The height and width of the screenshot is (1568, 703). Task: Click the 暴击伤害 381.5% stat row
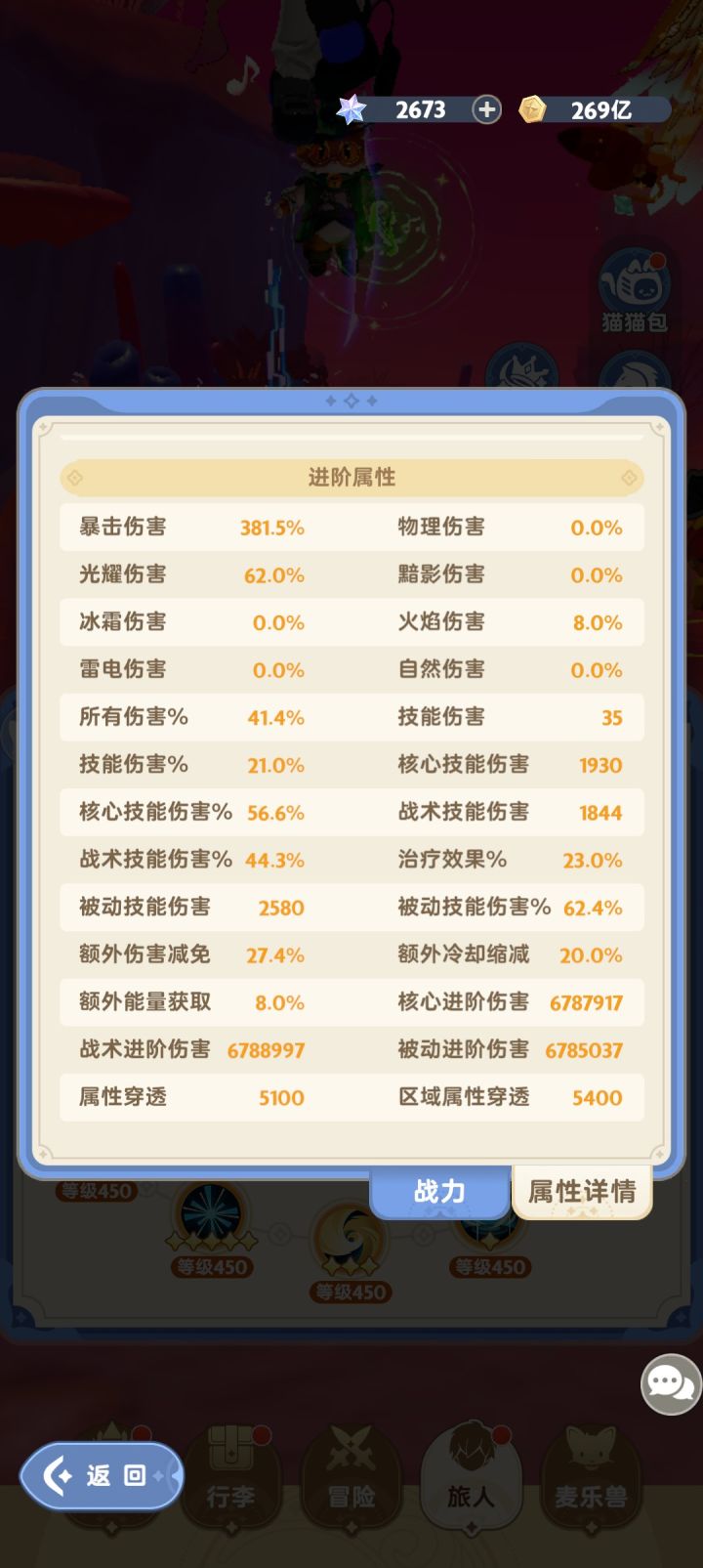[x=195, y=528]
